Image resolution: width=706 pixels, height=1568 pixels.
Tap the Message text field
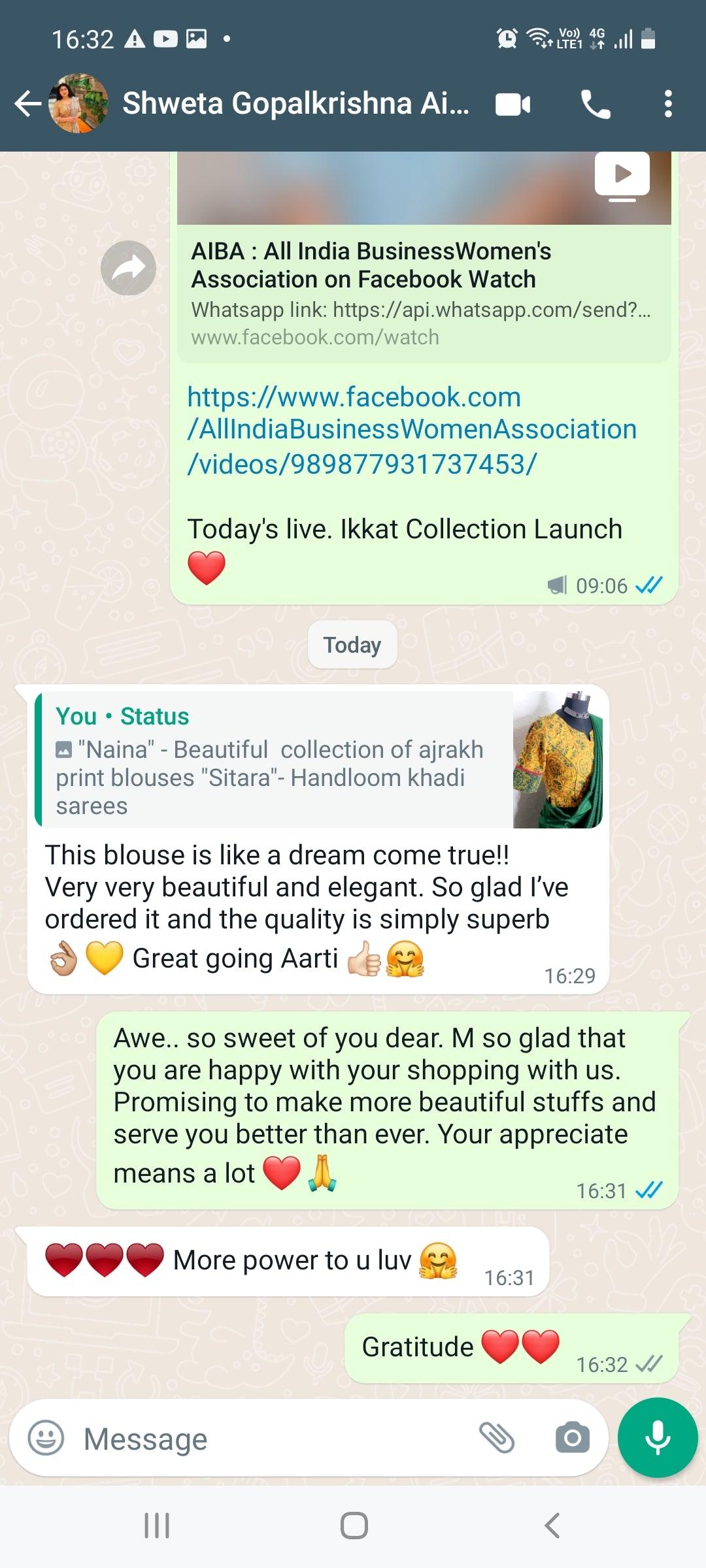click(x=275, y=1438)
